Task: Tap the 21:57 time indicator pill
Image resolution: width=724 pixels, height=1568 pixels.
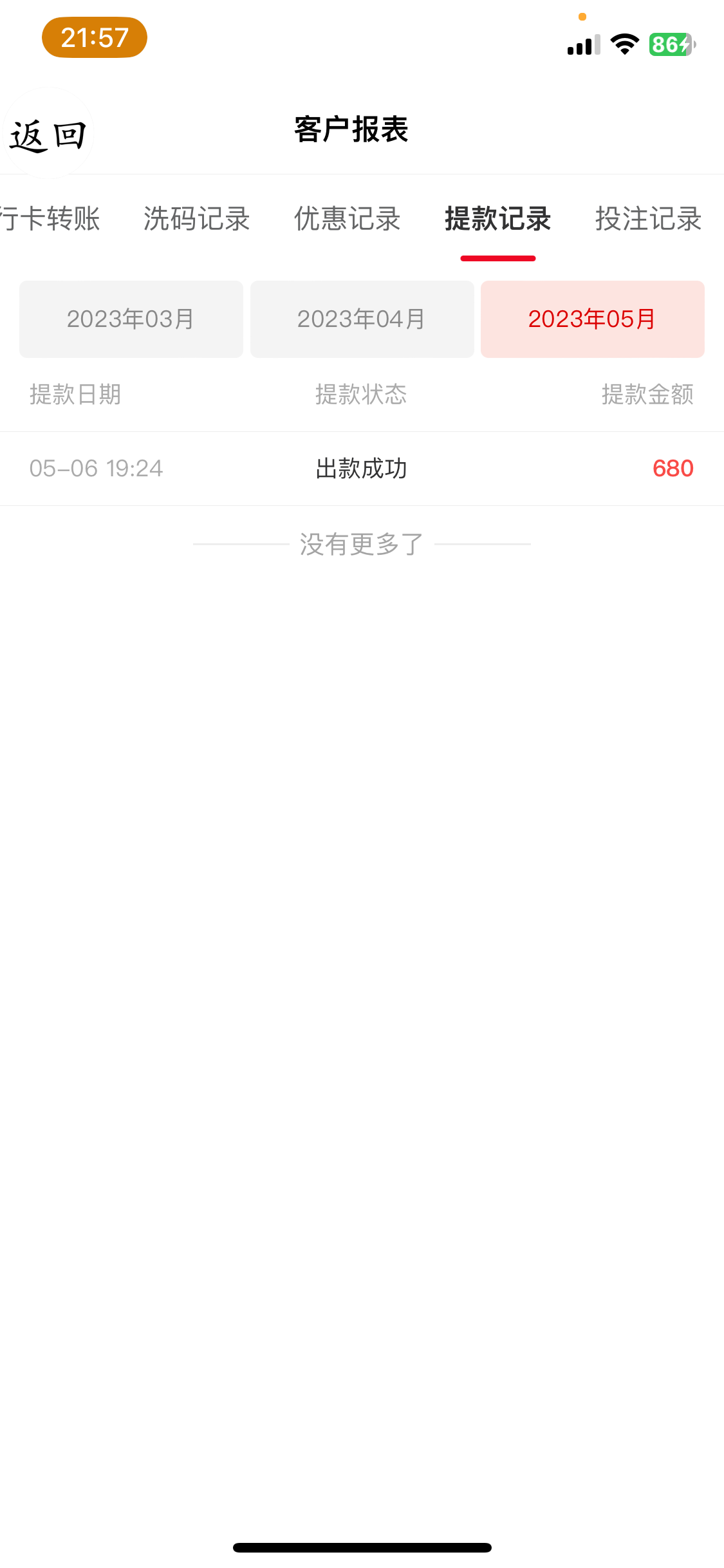Action: pos(95,38)
